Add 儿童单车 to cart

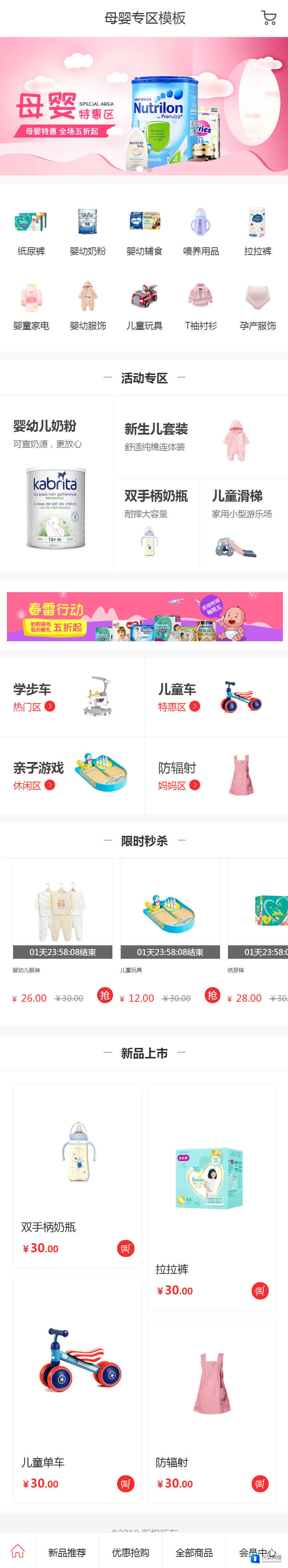pos(125,1483)
